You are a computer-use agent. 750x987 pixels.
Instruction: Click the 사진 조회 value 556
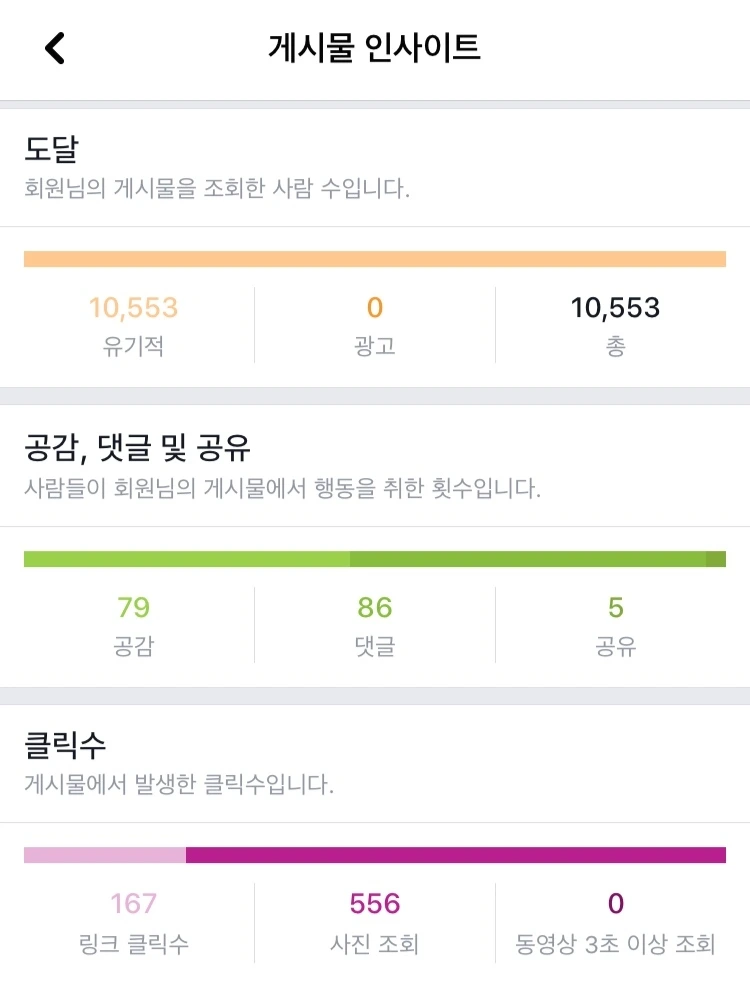375,903
